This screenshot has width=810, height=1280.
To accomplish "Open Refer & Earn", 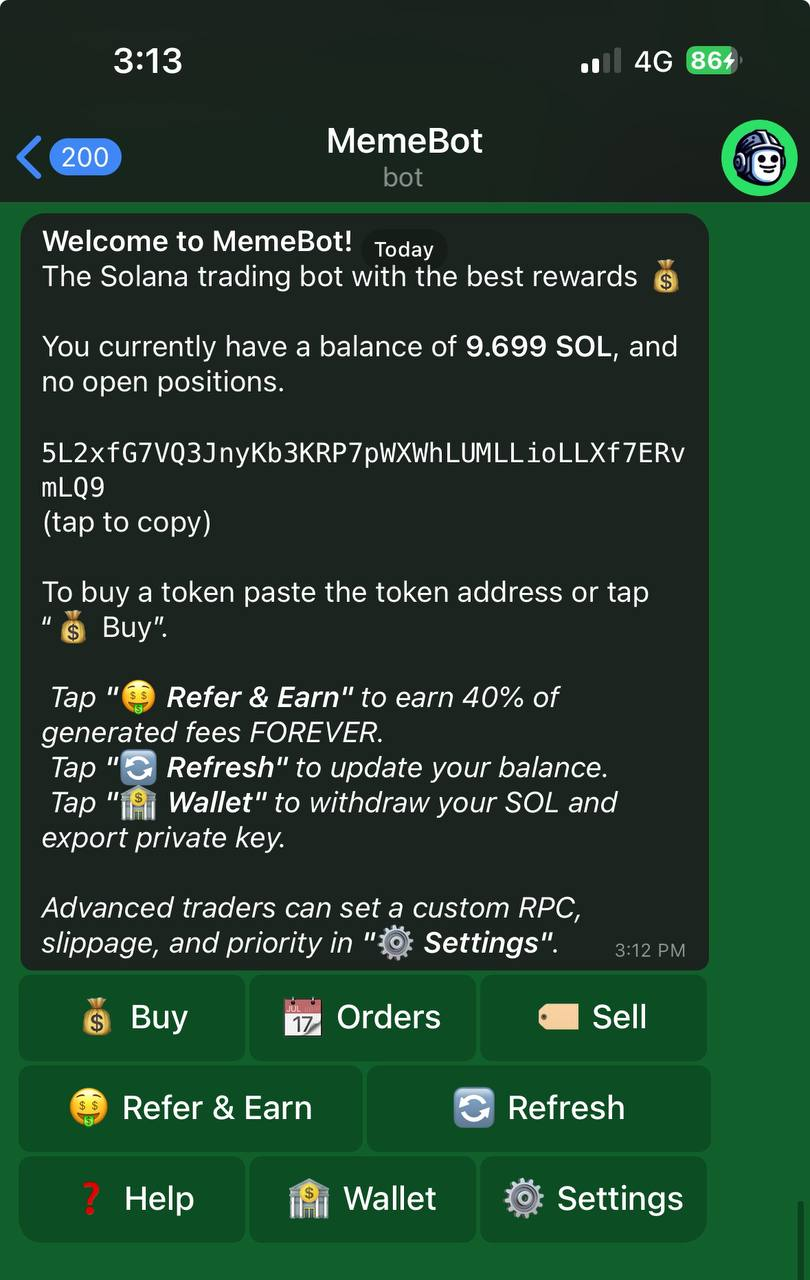I will pyautogui.click(x=190, y=1108).
